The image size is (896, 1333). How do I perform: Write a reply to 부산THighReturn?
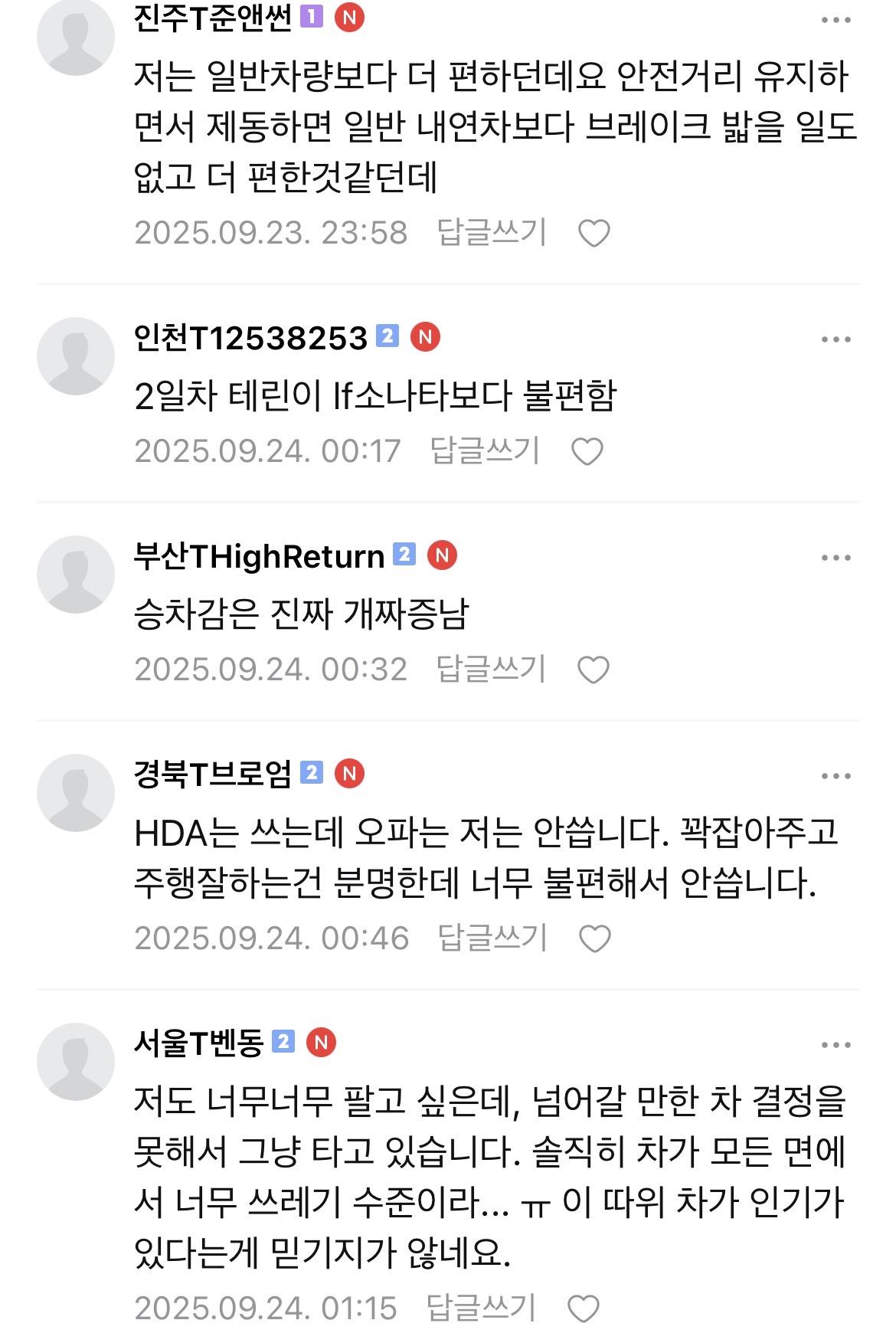tap(492, 669)
